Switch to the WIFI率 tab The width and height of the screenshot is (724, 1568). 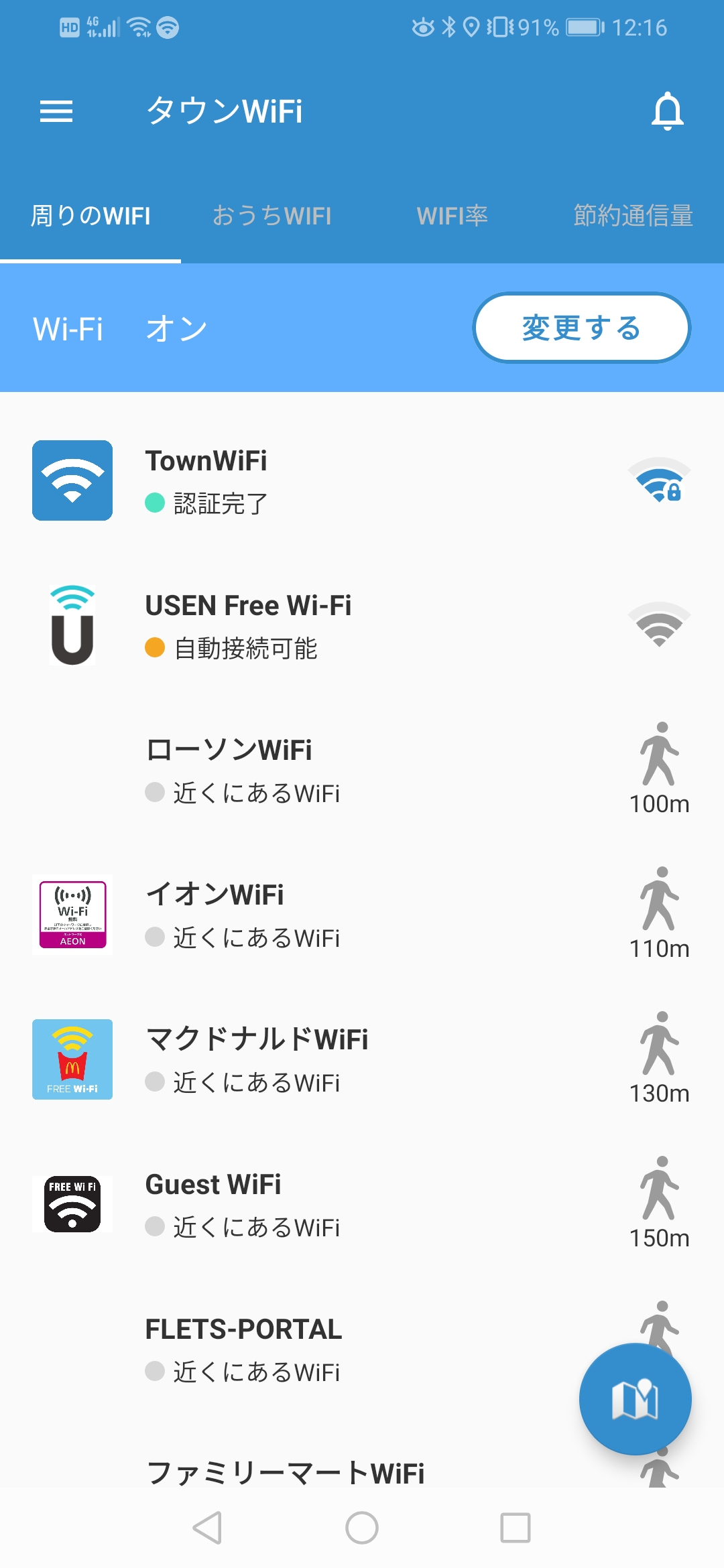452,216
